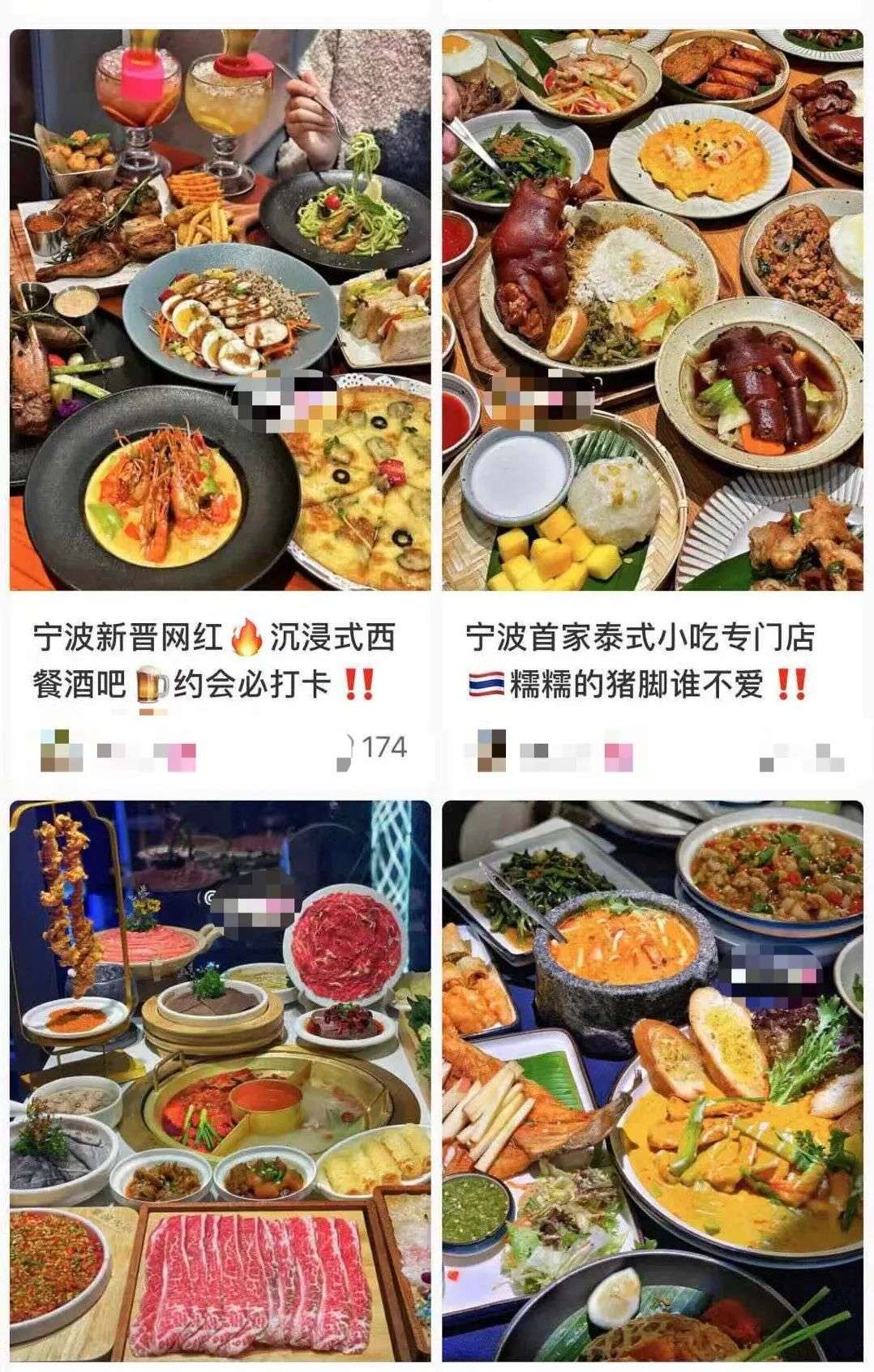Open author avatar under the Thai snack post

pos(491,750)
